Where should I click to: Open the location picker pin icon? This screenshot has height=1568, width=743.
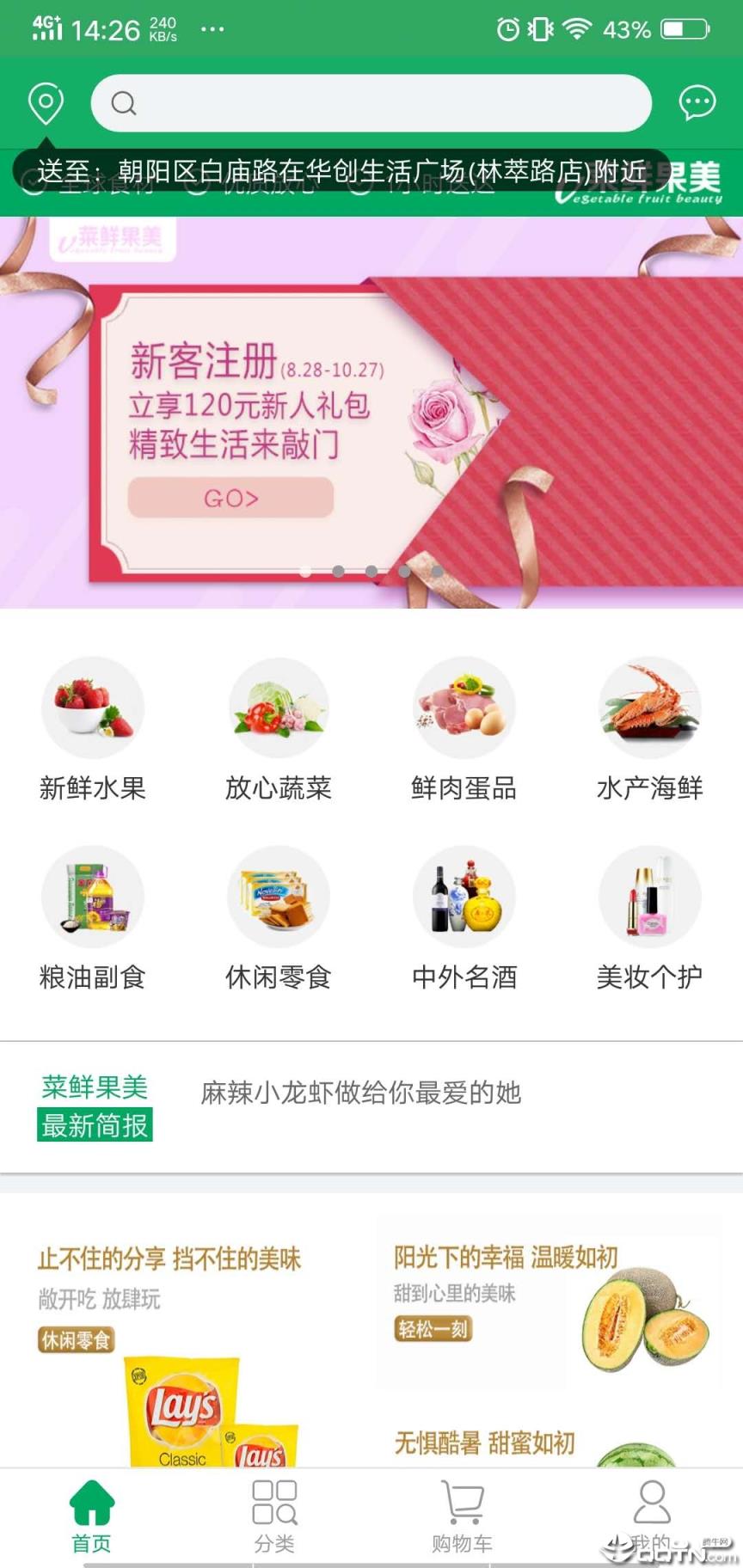(x=45, y=102)
